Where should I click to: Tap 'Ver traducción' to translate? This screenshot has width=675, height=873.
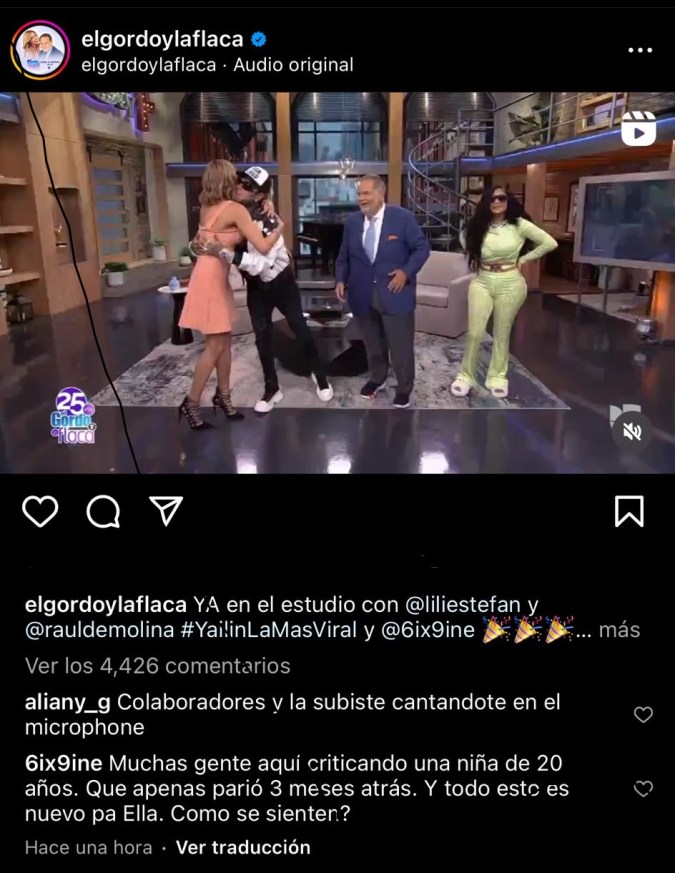tap(243, 847)
